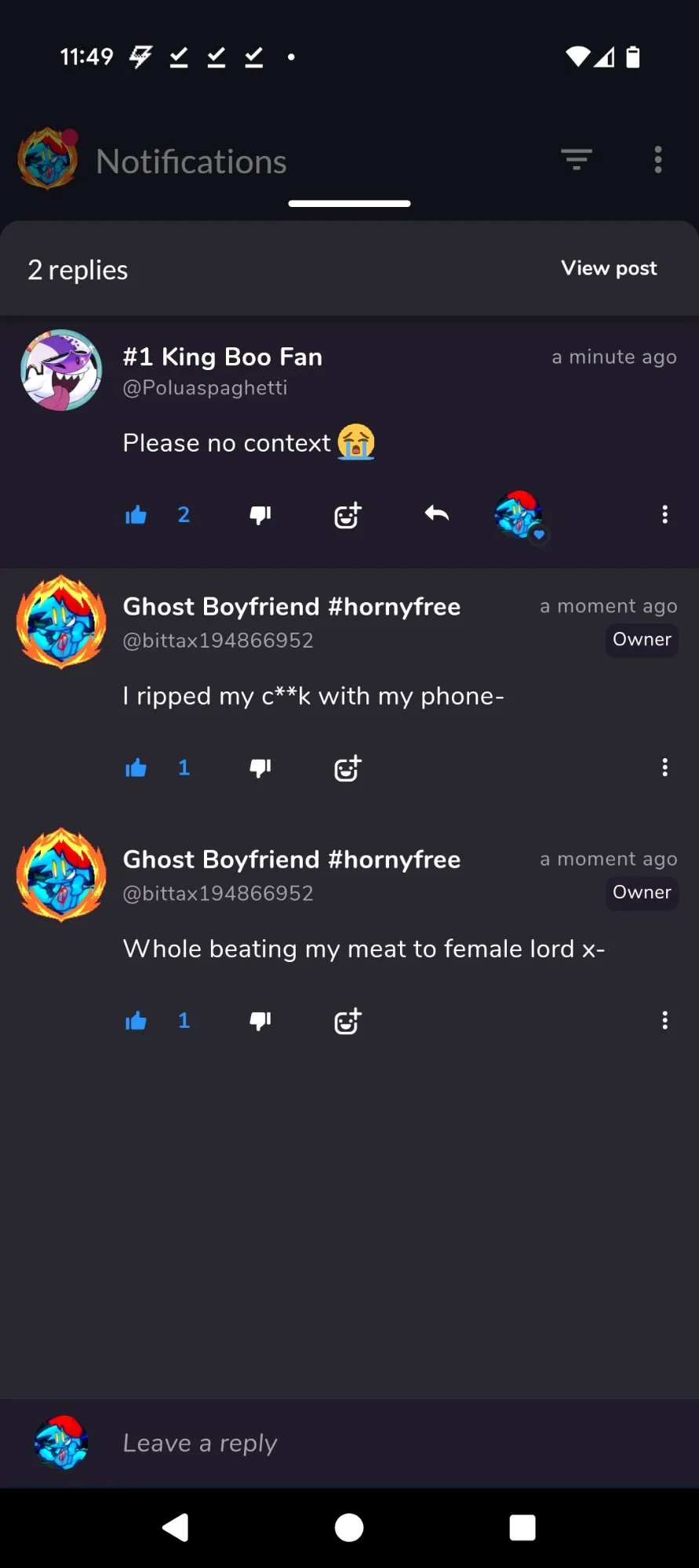699x1568 pixels.
Task: Dislike the "female lord x-" reply
Action: coord(260,1021)
